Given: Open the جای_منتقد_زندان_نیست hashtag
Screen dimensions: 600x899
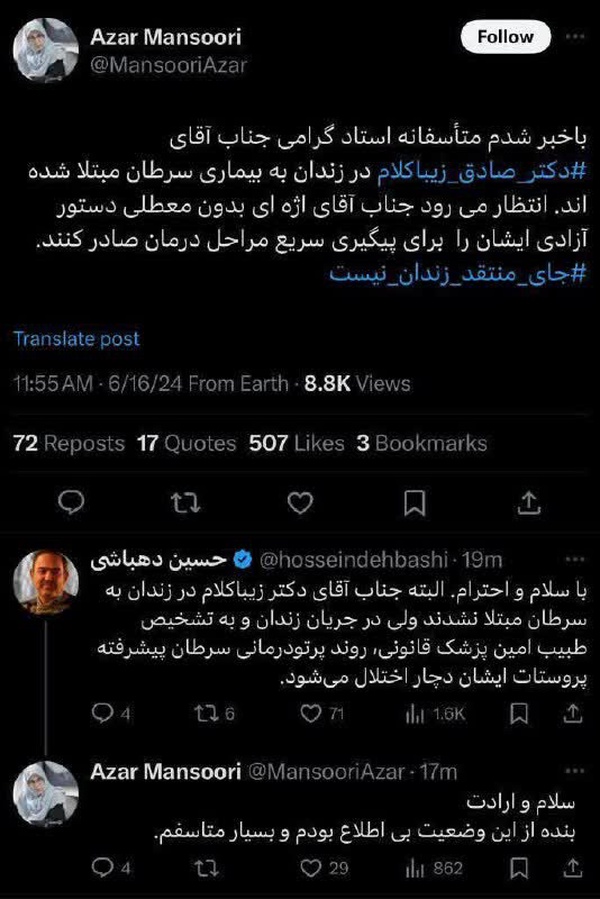Looking at the screenshot, I should (458, 273).
